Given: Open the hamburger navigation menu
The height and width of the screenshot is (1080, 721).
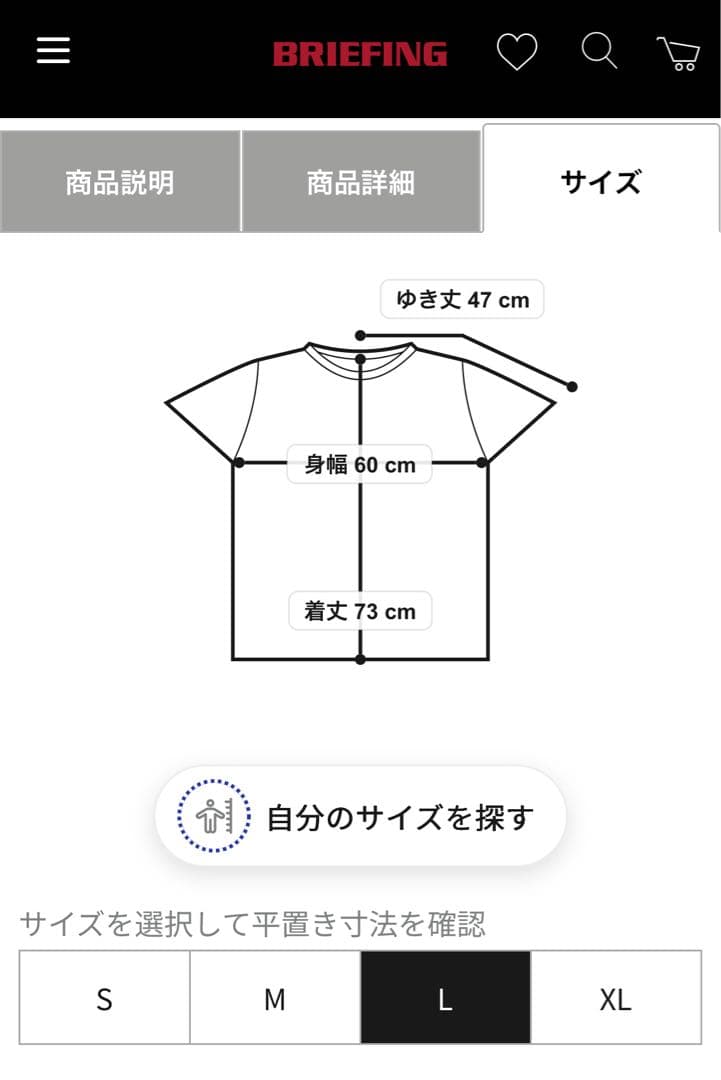Looking at the screenshot, I should click(53, 50).
